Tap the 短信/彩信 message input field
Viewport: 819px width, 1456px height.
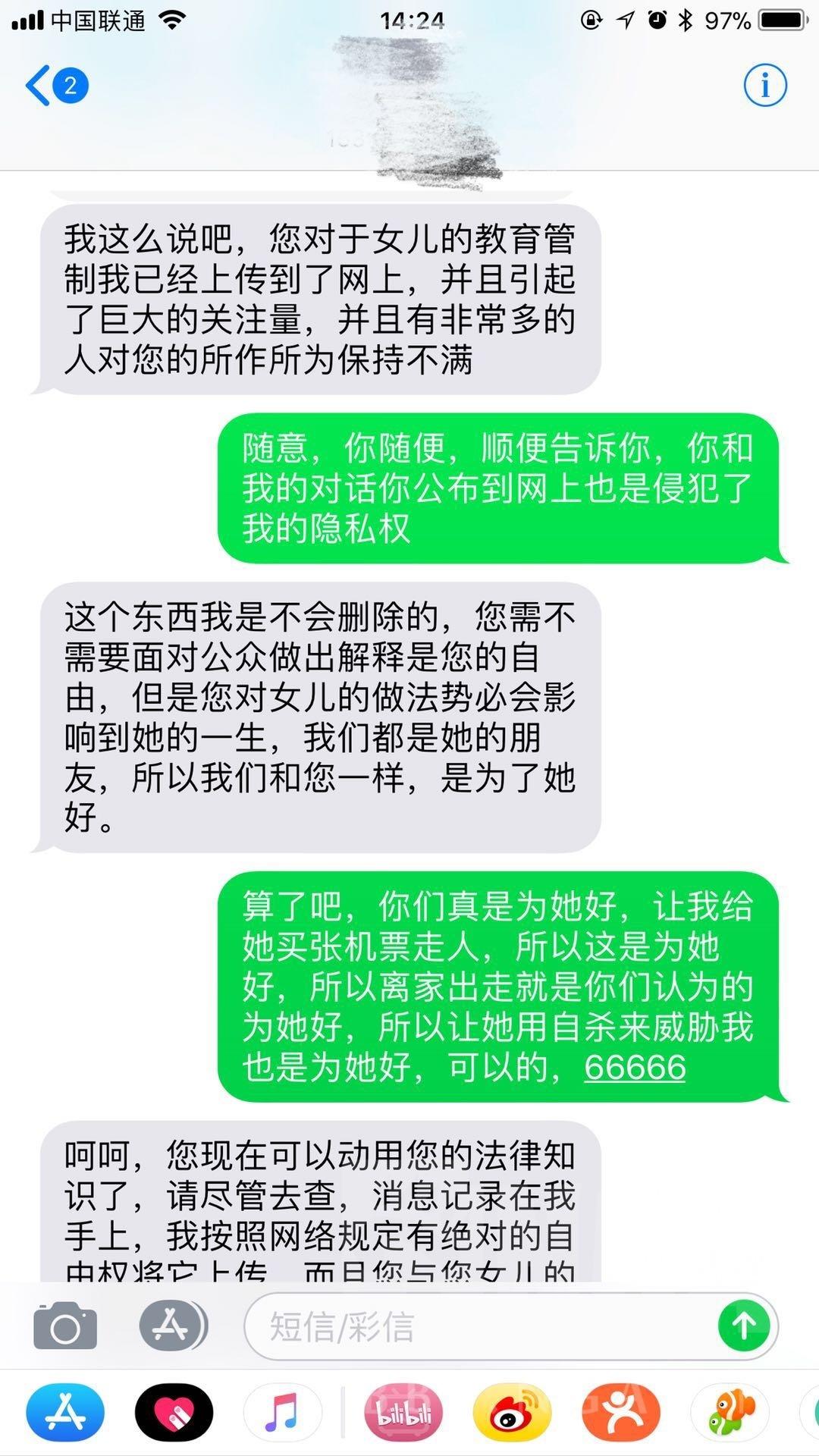tap(485, 1326)
